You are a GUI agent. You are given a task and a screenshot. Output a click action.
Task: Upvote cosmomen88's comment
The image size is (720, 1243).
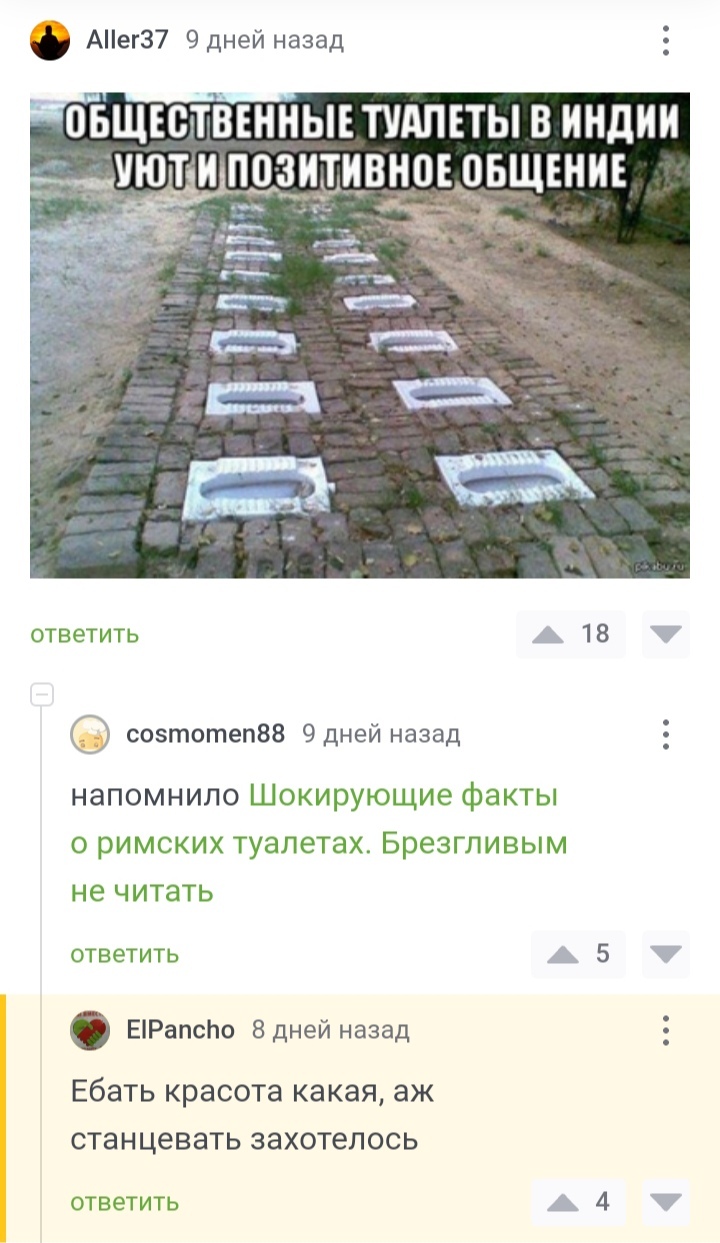pos(563,954)
